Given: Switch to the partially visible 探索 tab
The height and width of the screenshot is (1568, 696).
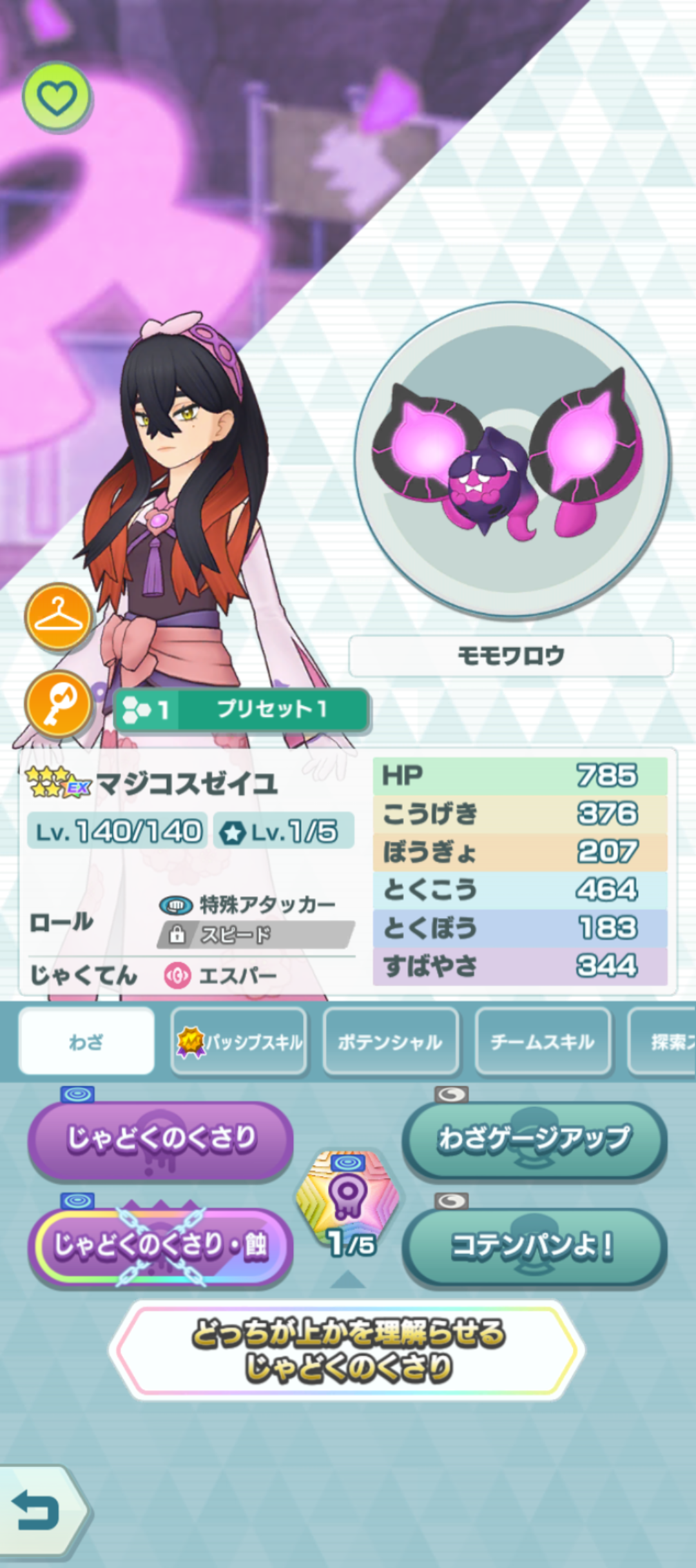Looking at the screenshot, I should (664, 1041).
